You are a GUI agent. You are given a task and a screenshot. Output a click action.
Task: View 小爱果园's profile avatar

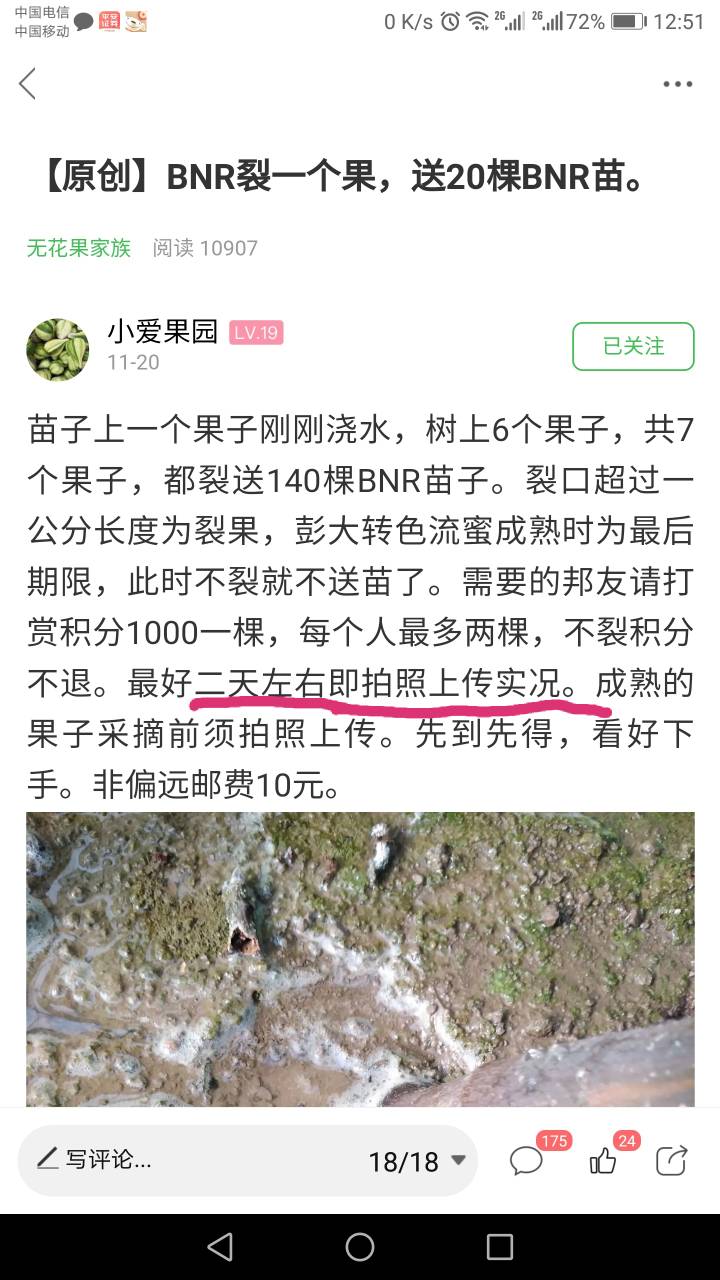[x=57, y=350]
